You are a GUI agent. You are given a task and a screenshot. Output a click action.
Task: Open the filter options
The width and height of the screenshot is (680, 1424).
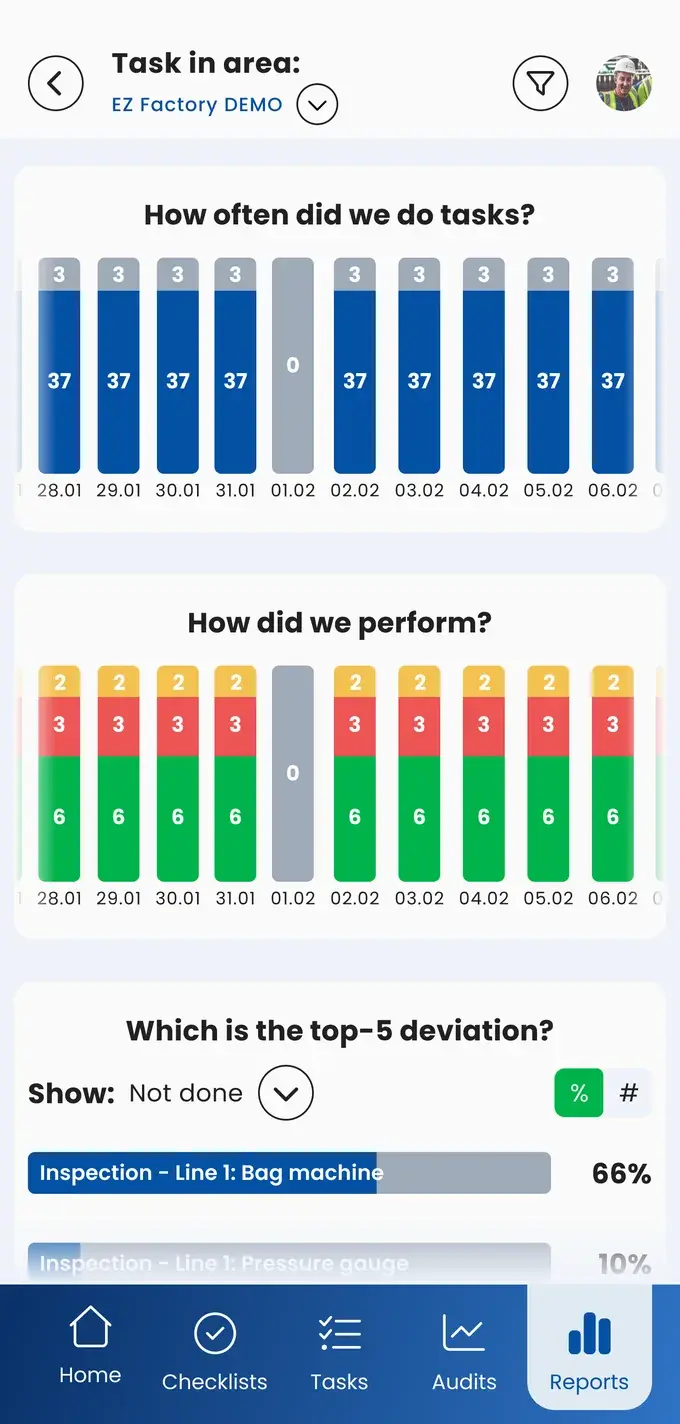(540, 84)
